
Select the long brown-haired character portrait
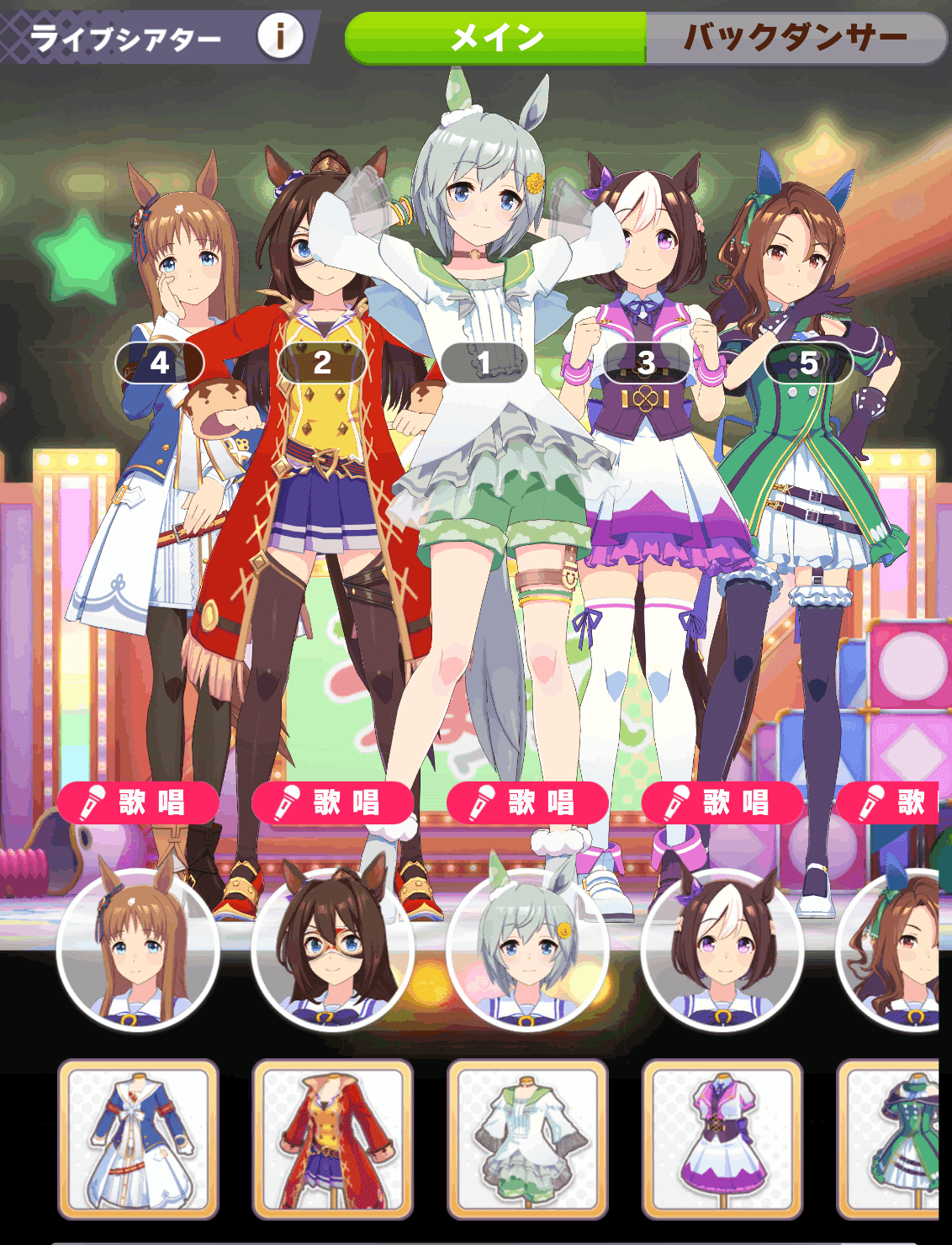coord(139,951)
